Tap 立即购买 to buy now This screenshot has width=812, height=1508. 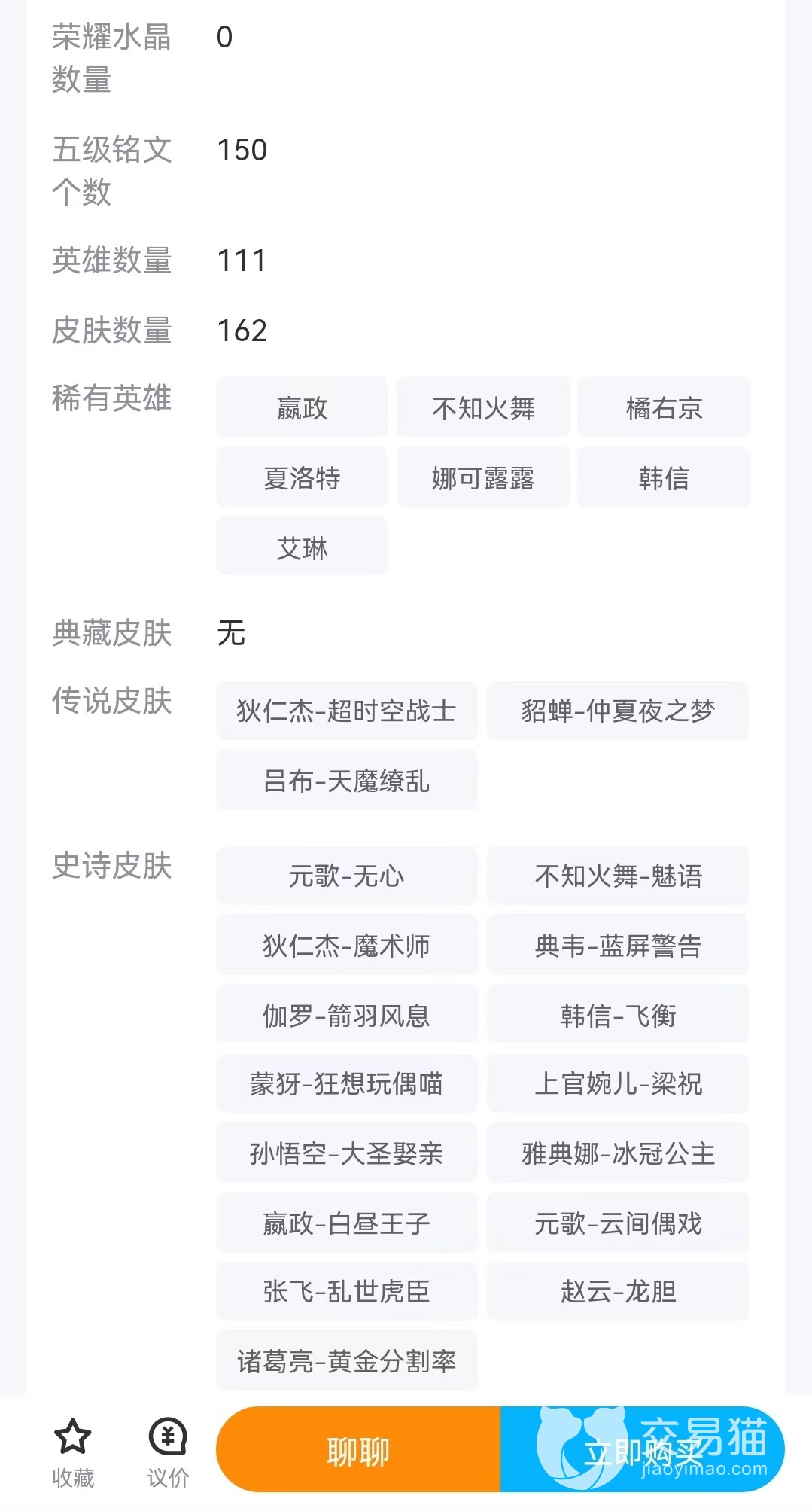643,1449
